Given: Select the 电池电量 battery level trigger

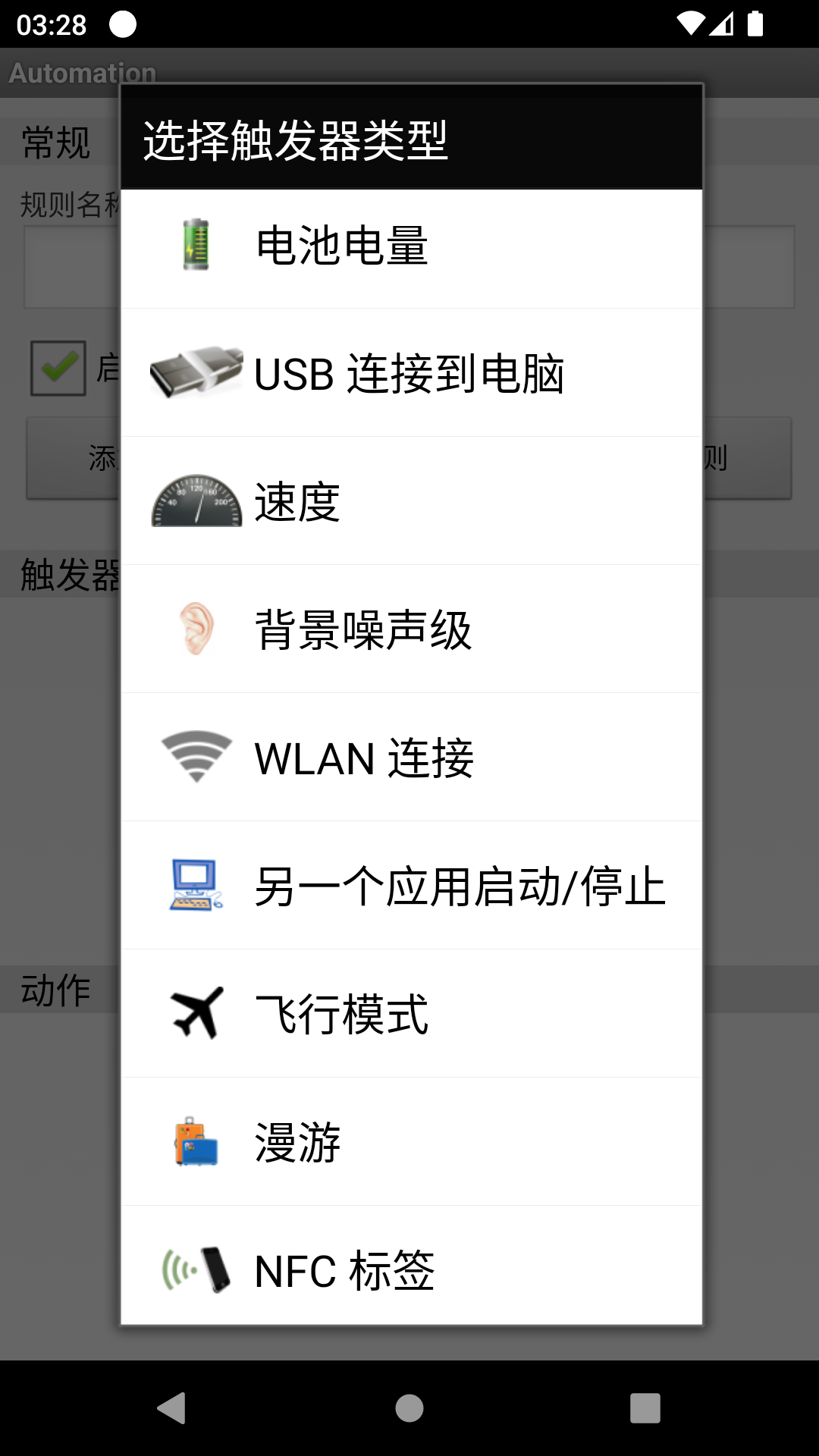Looking at the screenshot, I should [x=411, y=247].
